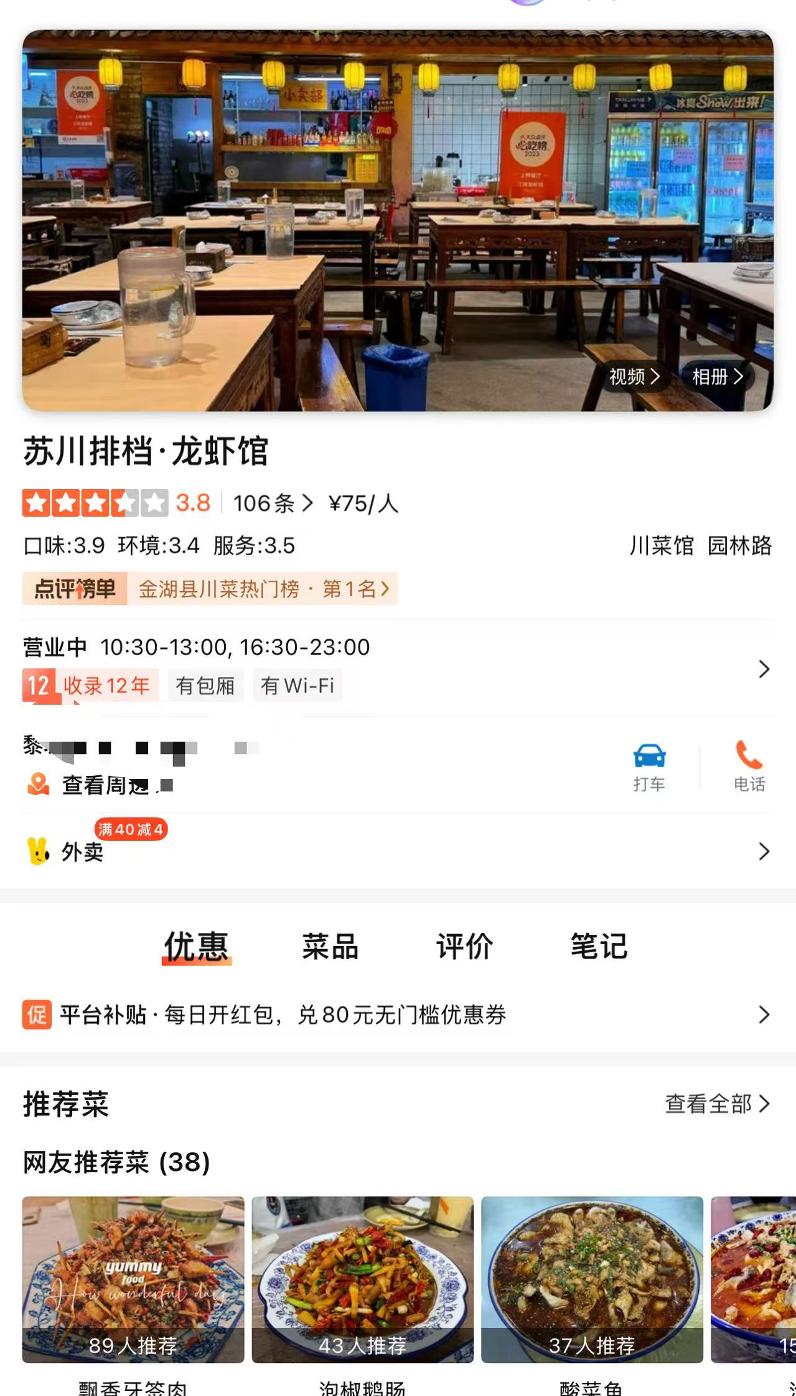Expand the business hours details
The image size is (796, 1396).
pyautogui.click(x=763, y=669)
